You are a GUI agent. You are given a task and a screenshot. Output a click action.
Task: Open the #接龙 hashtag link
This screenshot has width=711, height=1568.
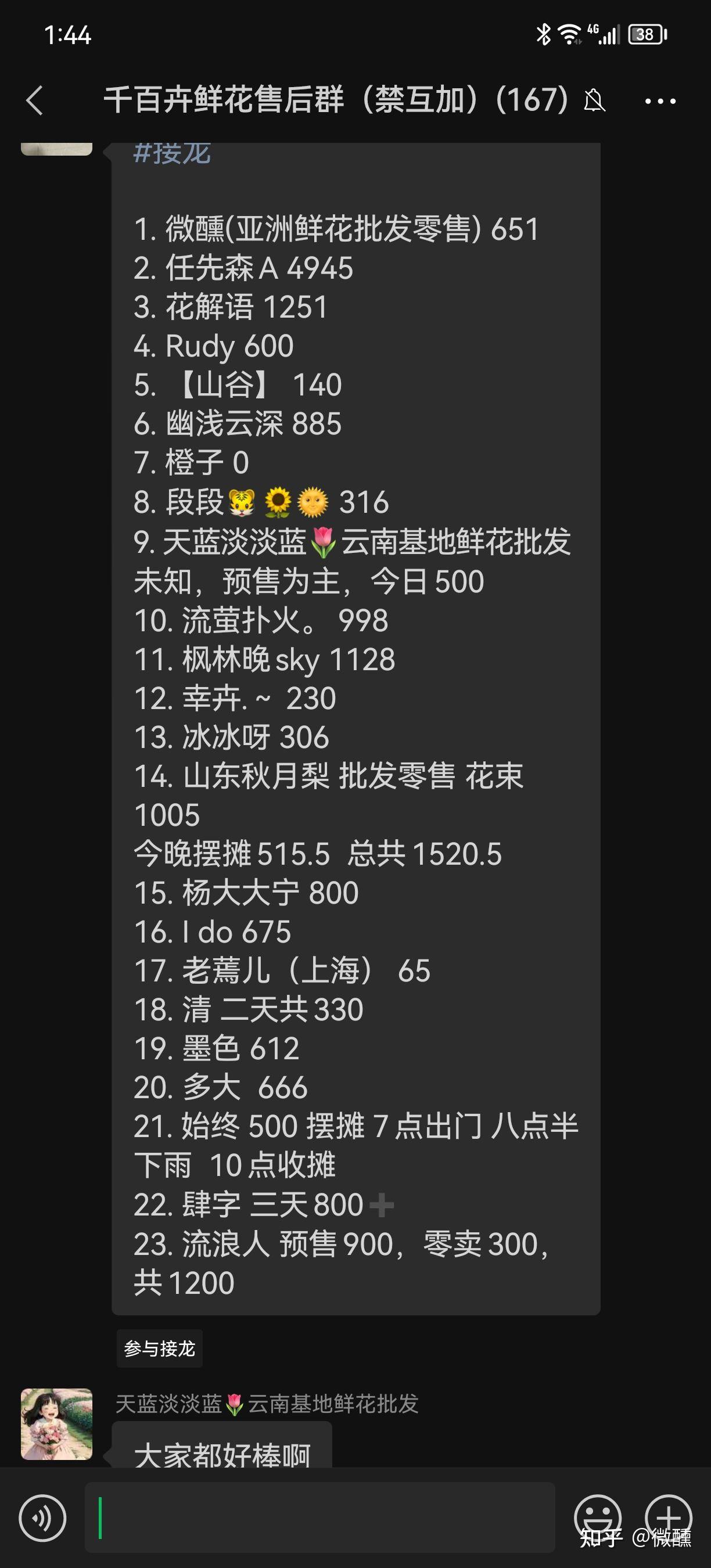[173, 153]
